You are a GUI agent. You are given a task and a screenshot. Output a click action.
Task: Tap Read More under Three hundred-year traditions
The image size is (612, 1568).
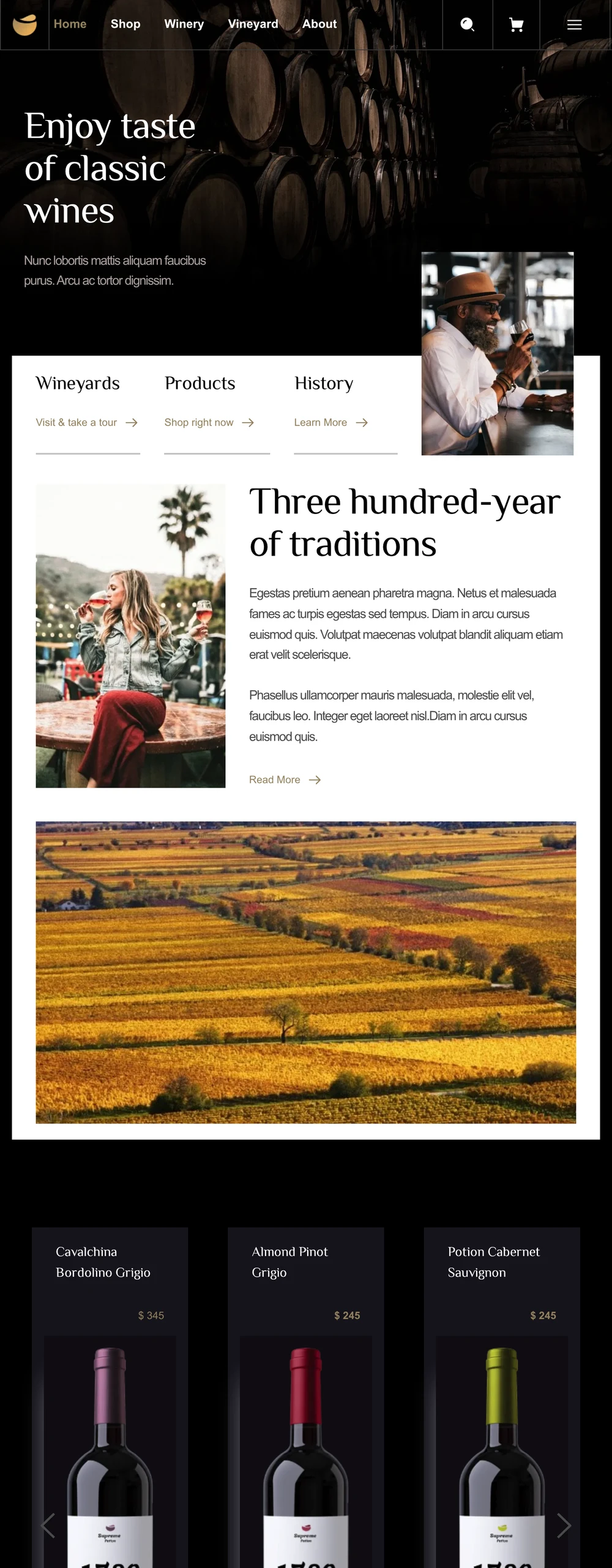pos(285,780)
